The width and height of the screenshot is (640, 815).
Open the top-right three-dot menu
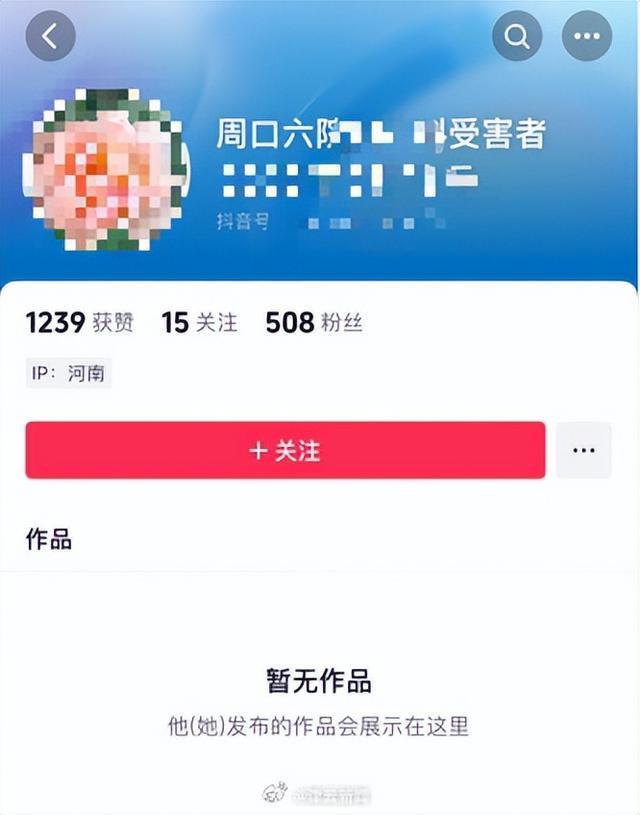[586, 38]
